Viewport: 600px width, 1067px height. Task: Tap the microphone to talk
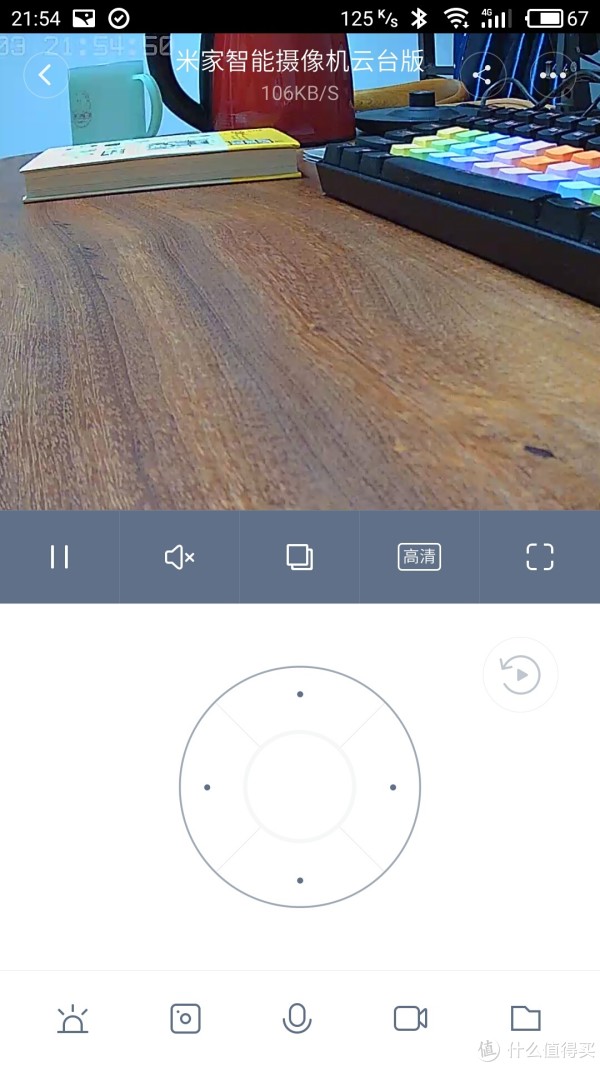point(297,1019)
